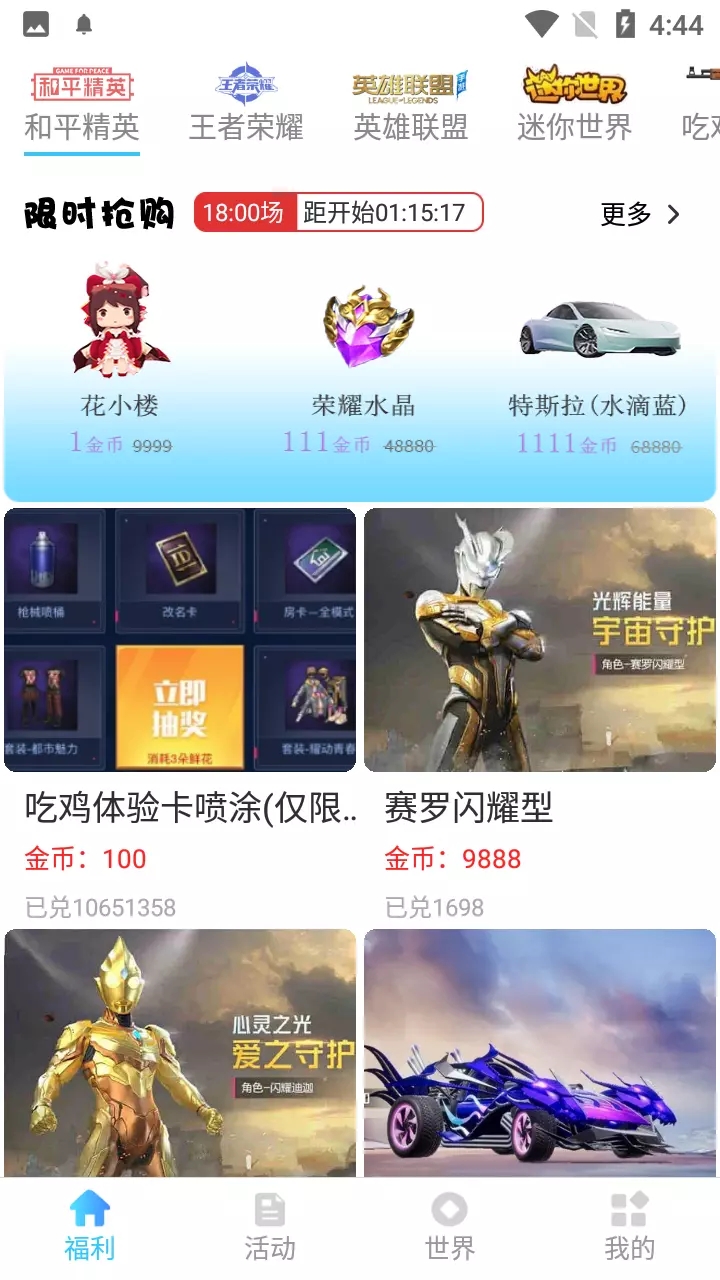The image size is (720, 1280).
Task: Tap the 迷你世界 game logo icon
Action: (574, 85)
